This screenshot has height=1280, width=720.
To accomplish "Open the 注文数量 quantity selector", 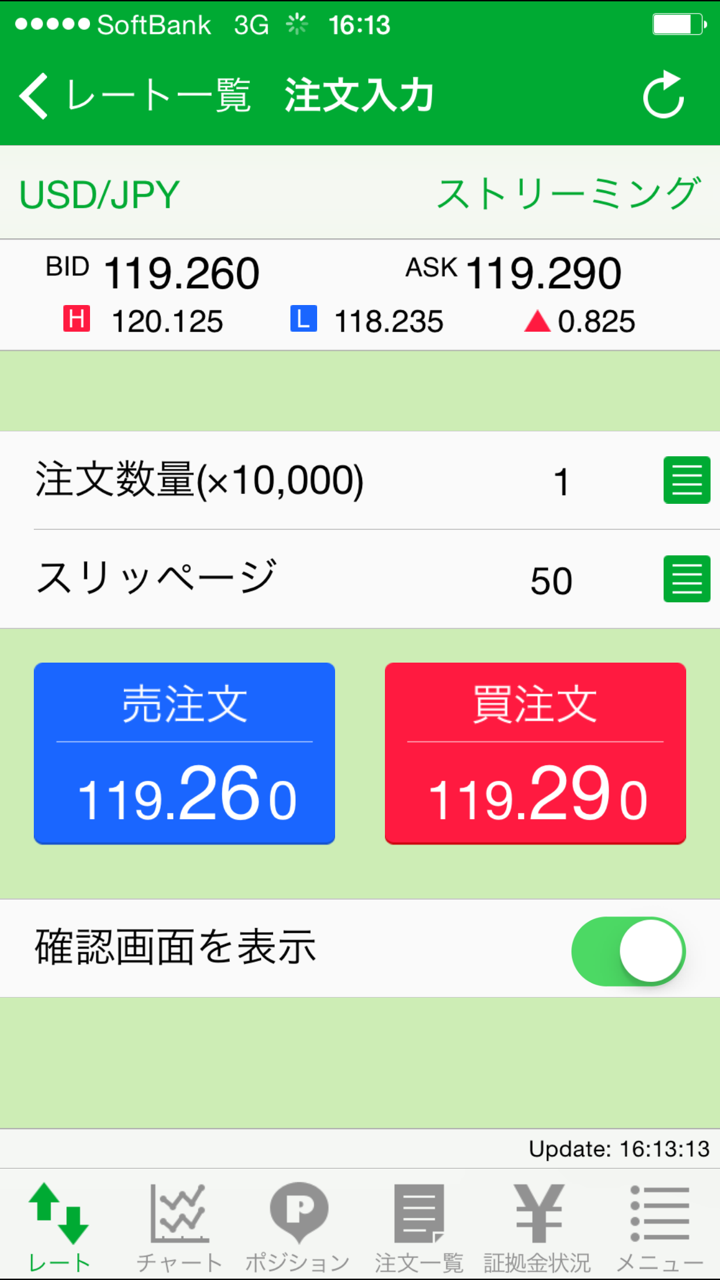I will click(686, 480).
